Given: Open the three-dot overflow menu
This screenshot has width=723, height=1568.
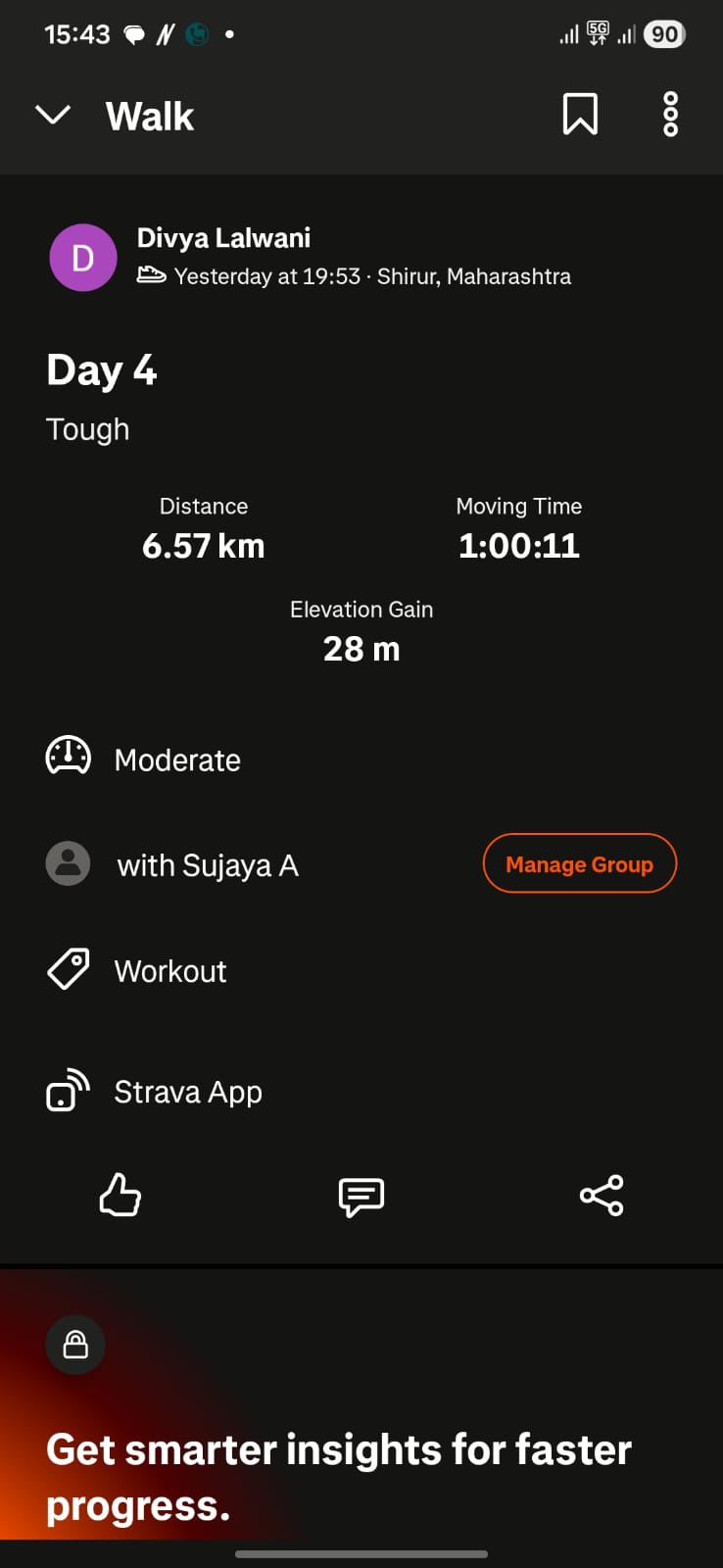Looking at the screenshot, I should 670,115.
